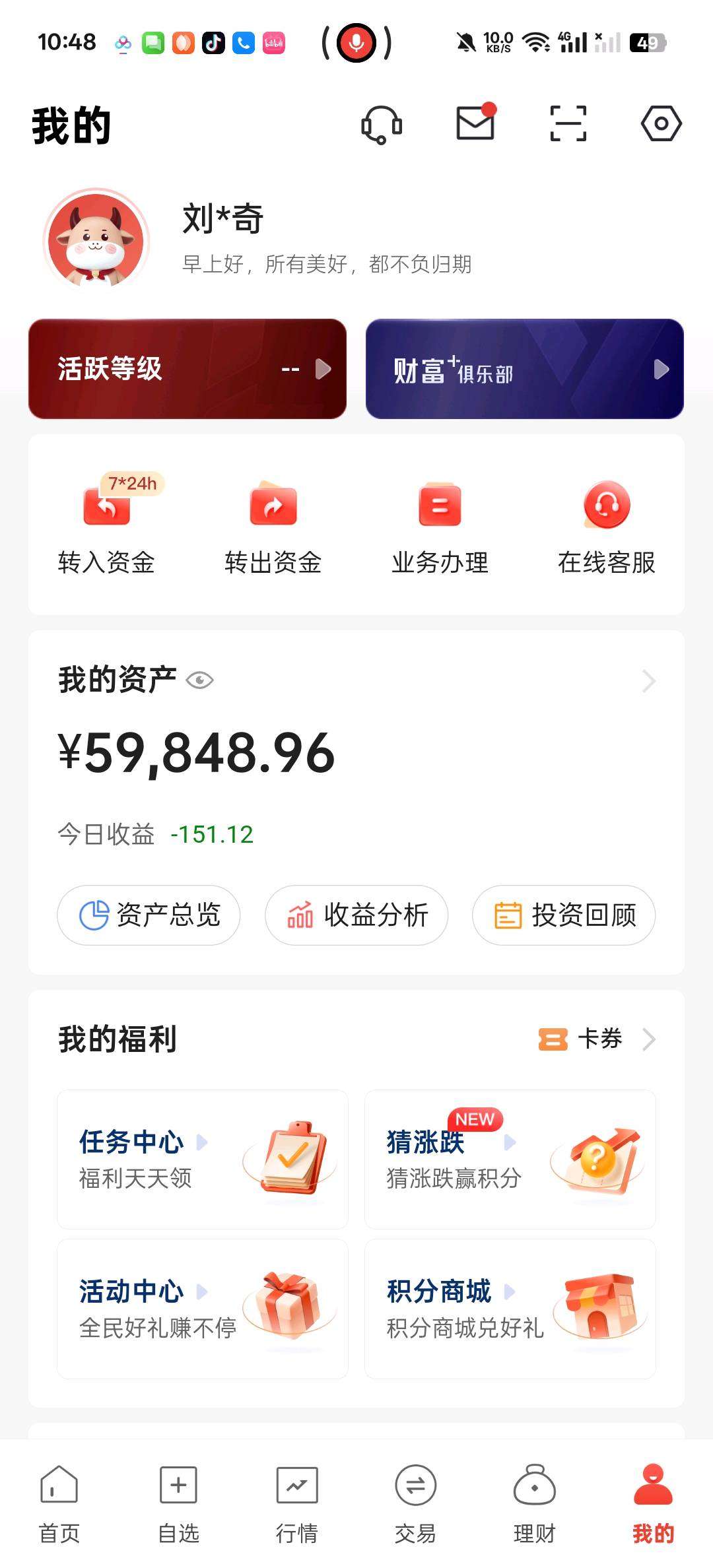Open the 活跃等级 card
Screen dimensions: 713x1568
tap(187, 369)
